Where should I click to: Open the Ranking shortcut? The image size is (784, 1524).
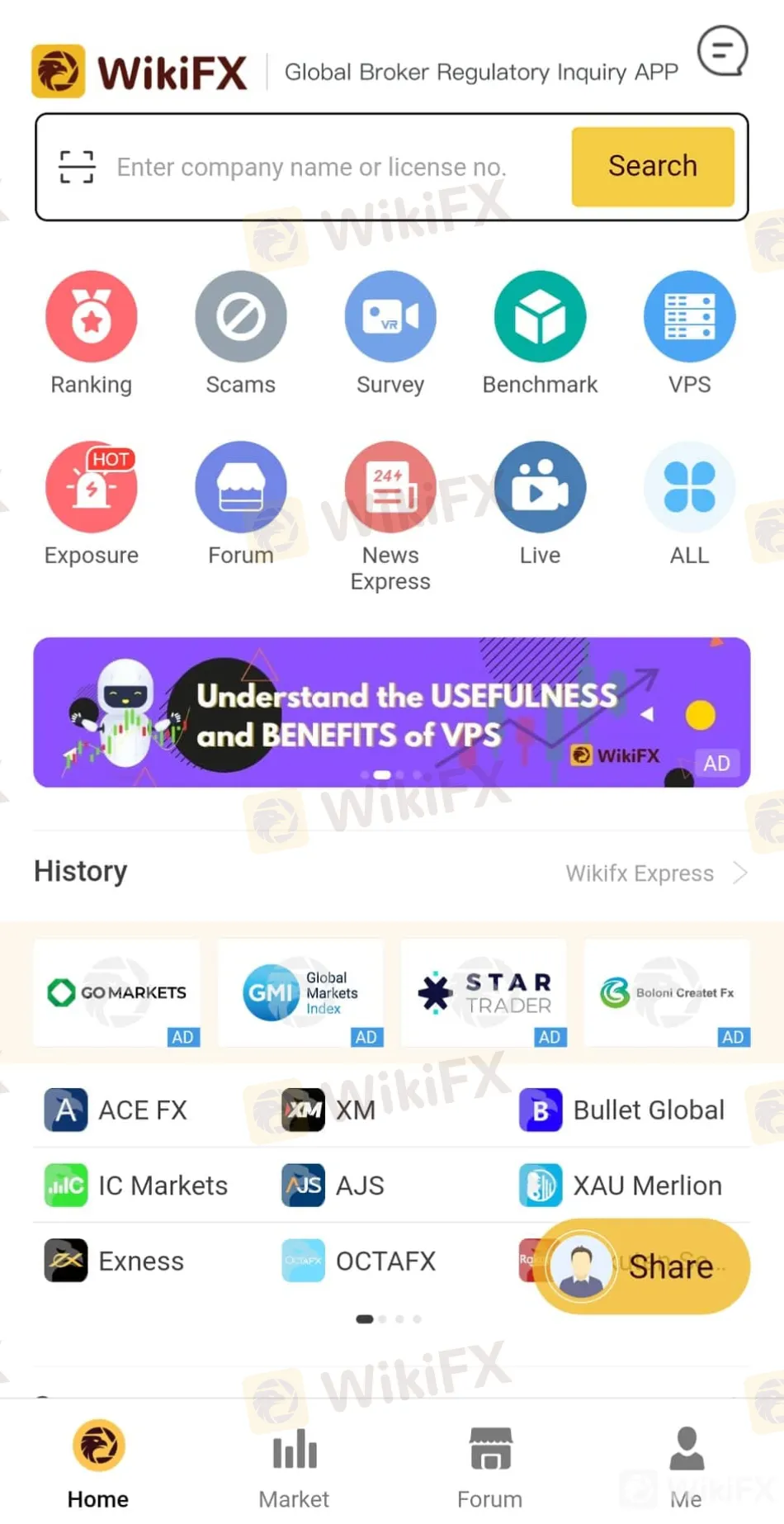[x=91, y=334]
